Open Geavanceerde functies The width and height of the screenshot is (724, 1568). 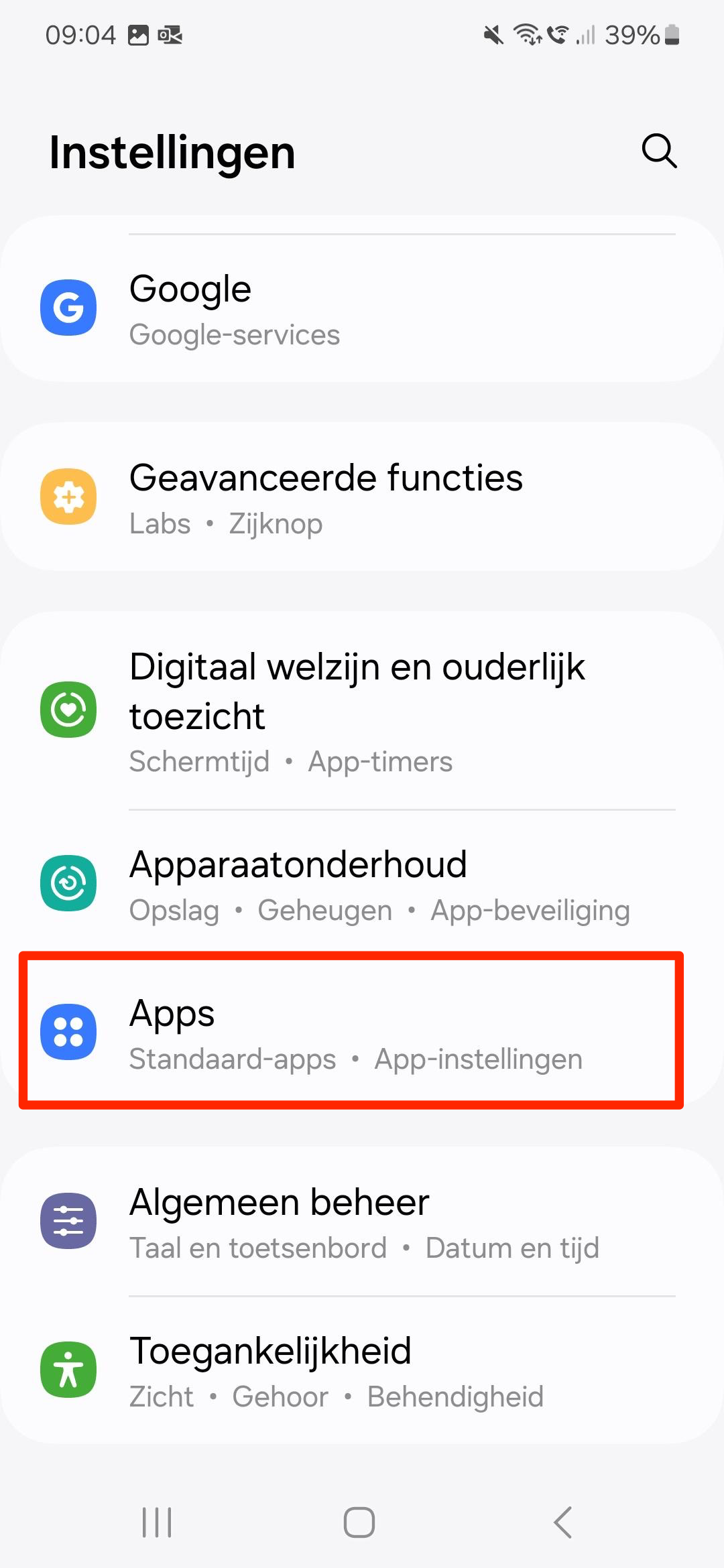click(x=362, y=497)
